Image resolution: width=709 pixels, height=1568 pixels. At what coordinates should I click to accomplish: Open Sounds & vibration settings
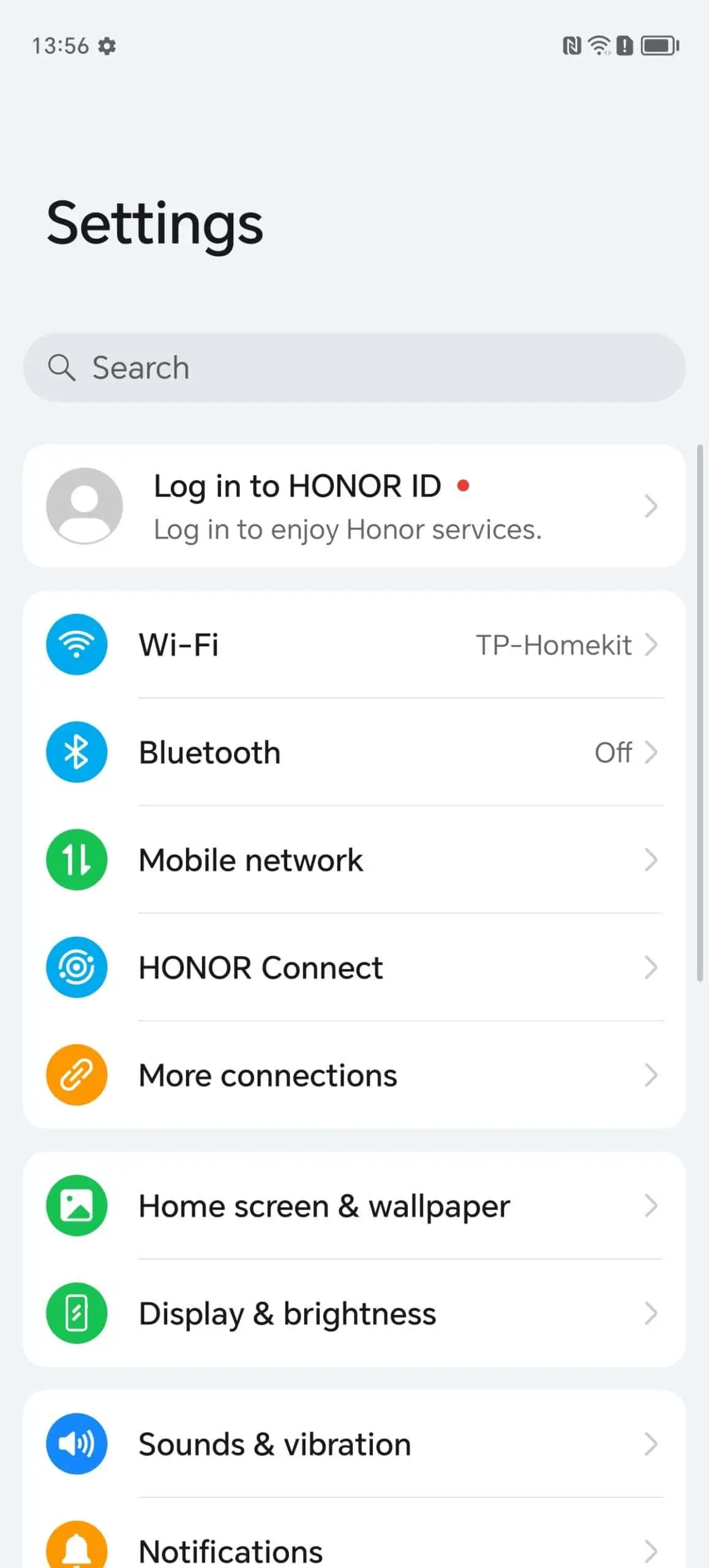point(354,1444)
